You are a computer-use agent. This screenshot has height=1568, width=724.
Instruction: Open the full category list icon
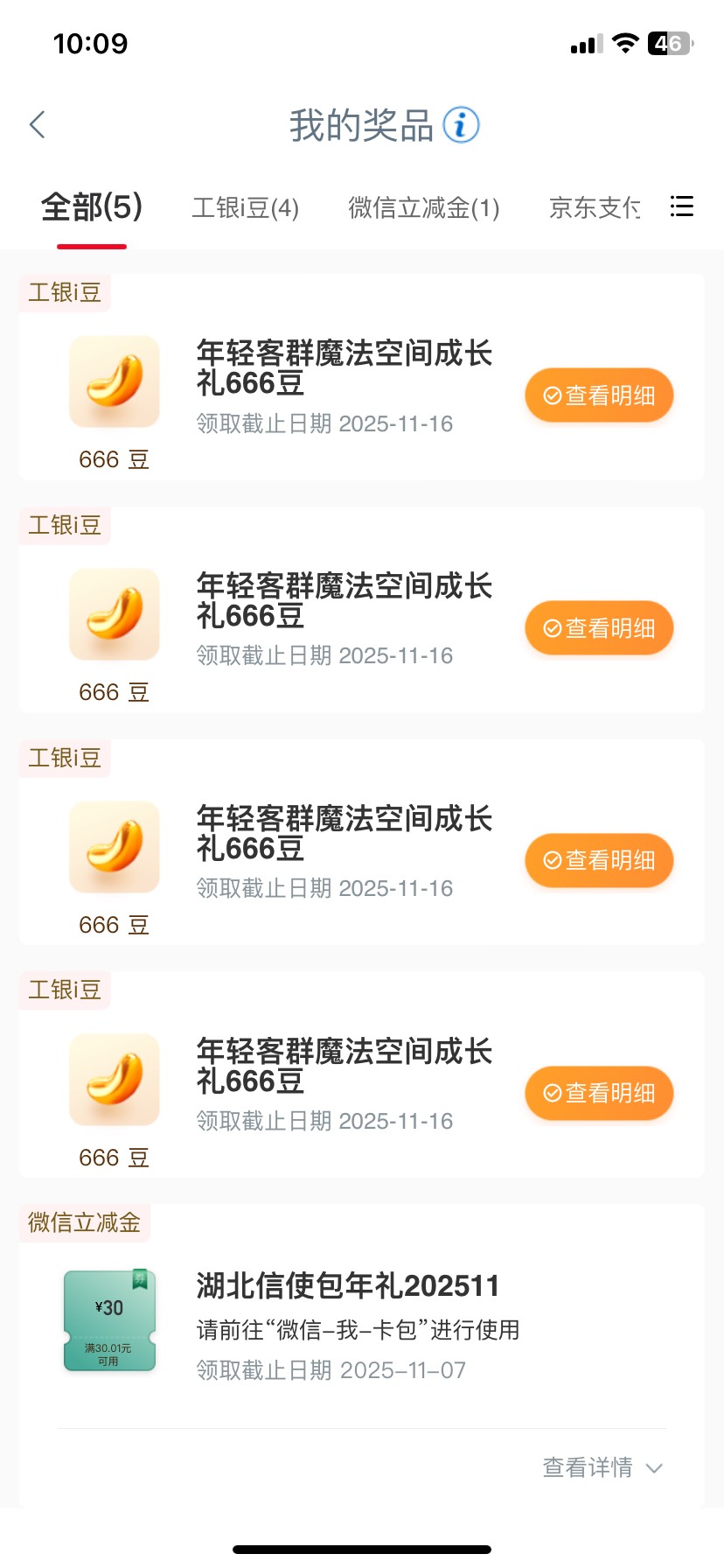coord(681,206)
